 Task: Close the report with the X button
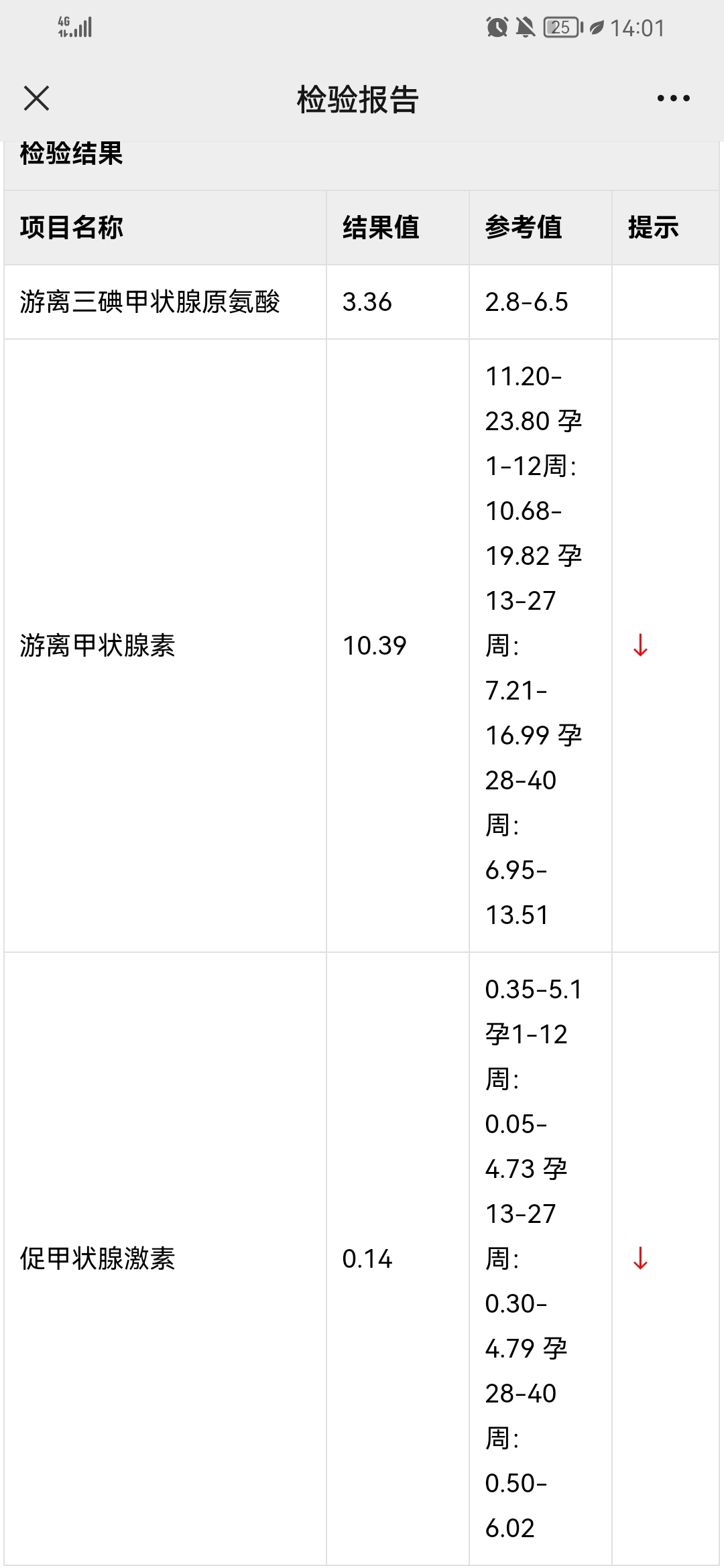[x=36, y=98]
